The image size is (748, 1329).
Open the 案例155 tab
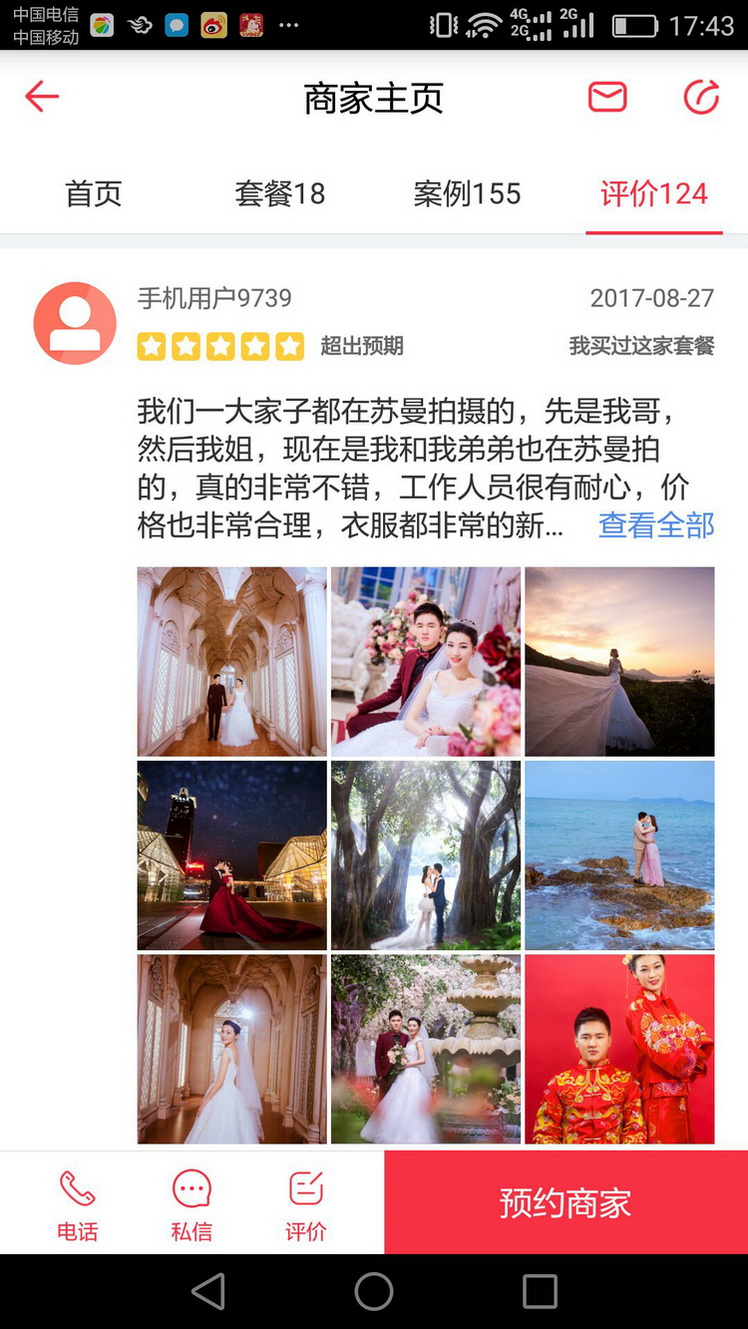point(467,193)
